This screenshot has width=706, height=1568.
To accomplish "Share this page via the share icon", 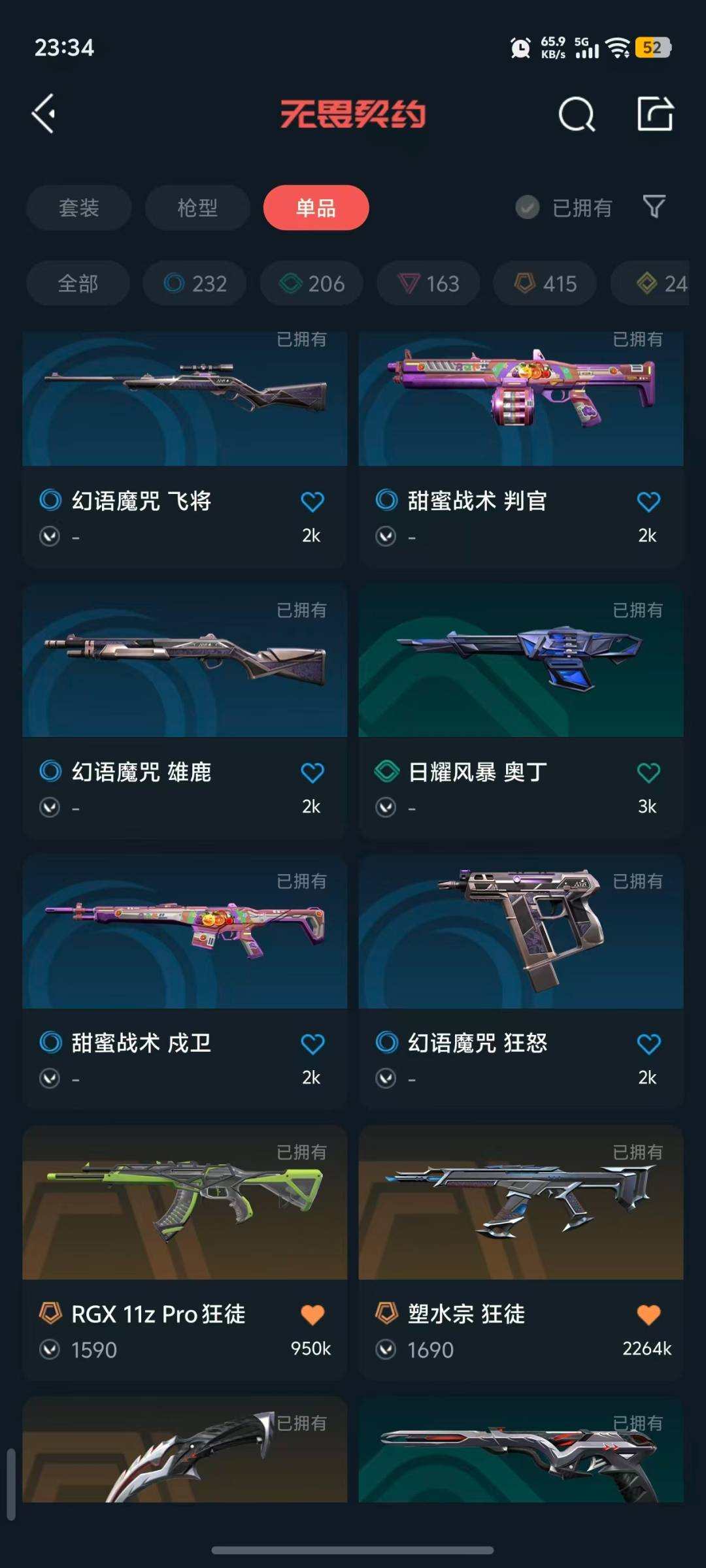I will point(655,114).
